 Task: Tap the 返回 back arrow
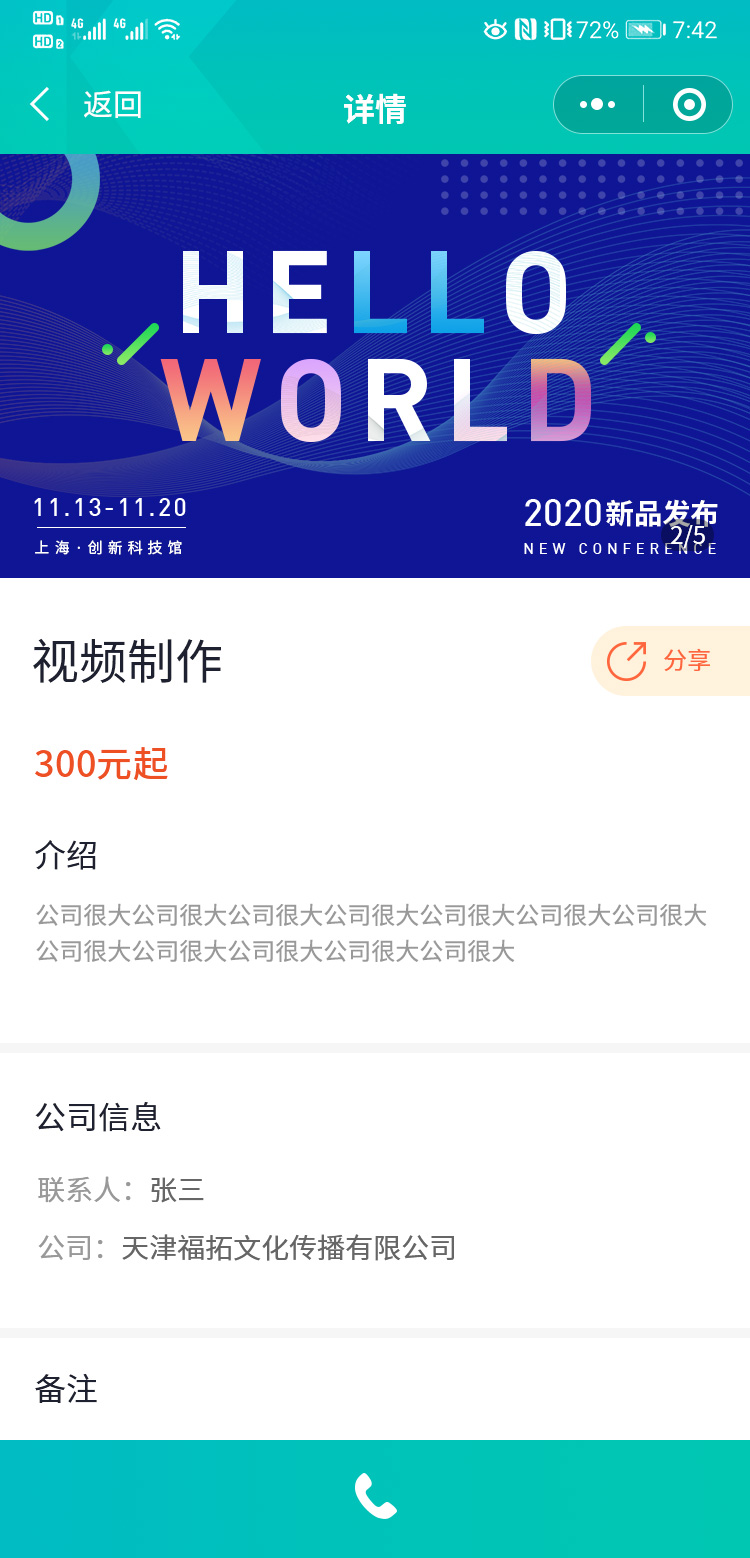pos(40,105)
